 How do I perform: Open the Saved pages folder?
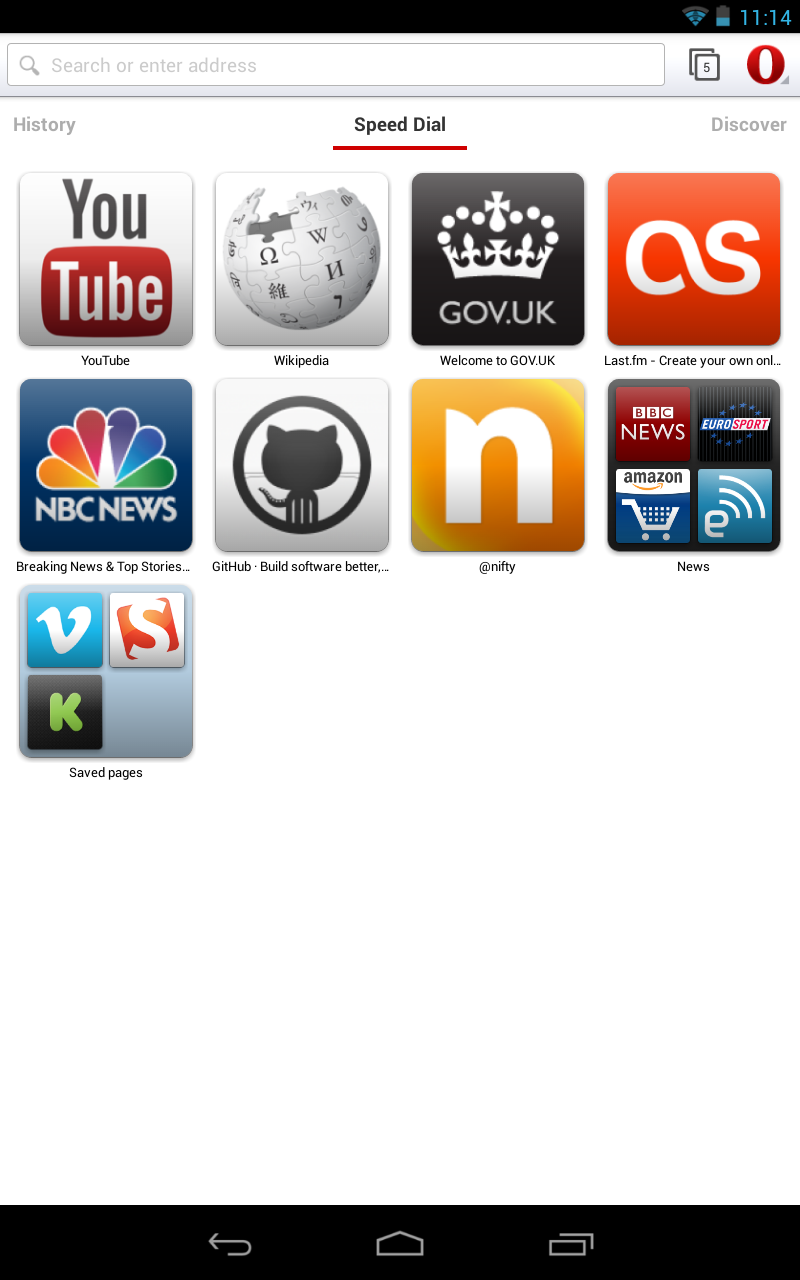106,671
